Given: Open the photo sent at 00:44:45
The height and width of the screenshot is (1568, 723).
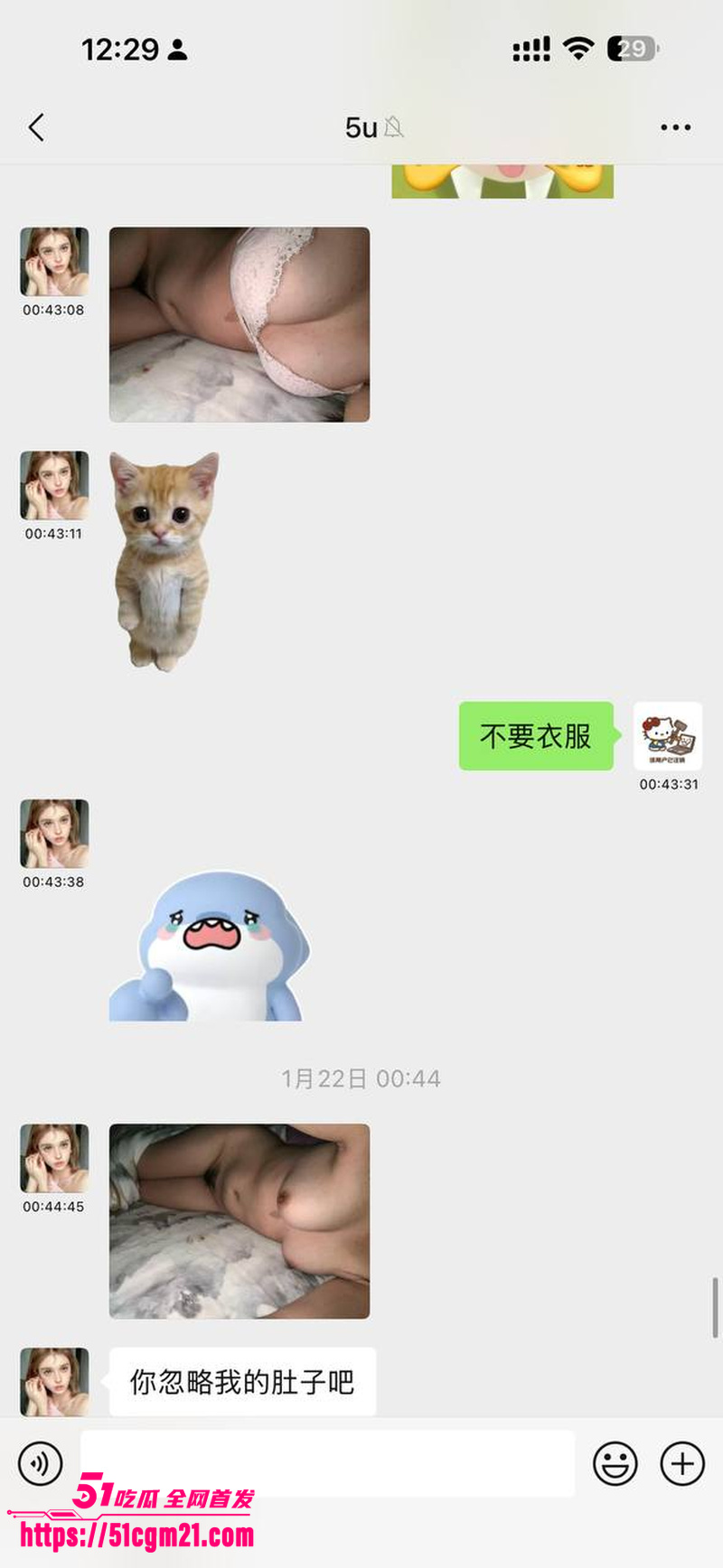Looking at the screenshot, I should tap(239, 1220).
